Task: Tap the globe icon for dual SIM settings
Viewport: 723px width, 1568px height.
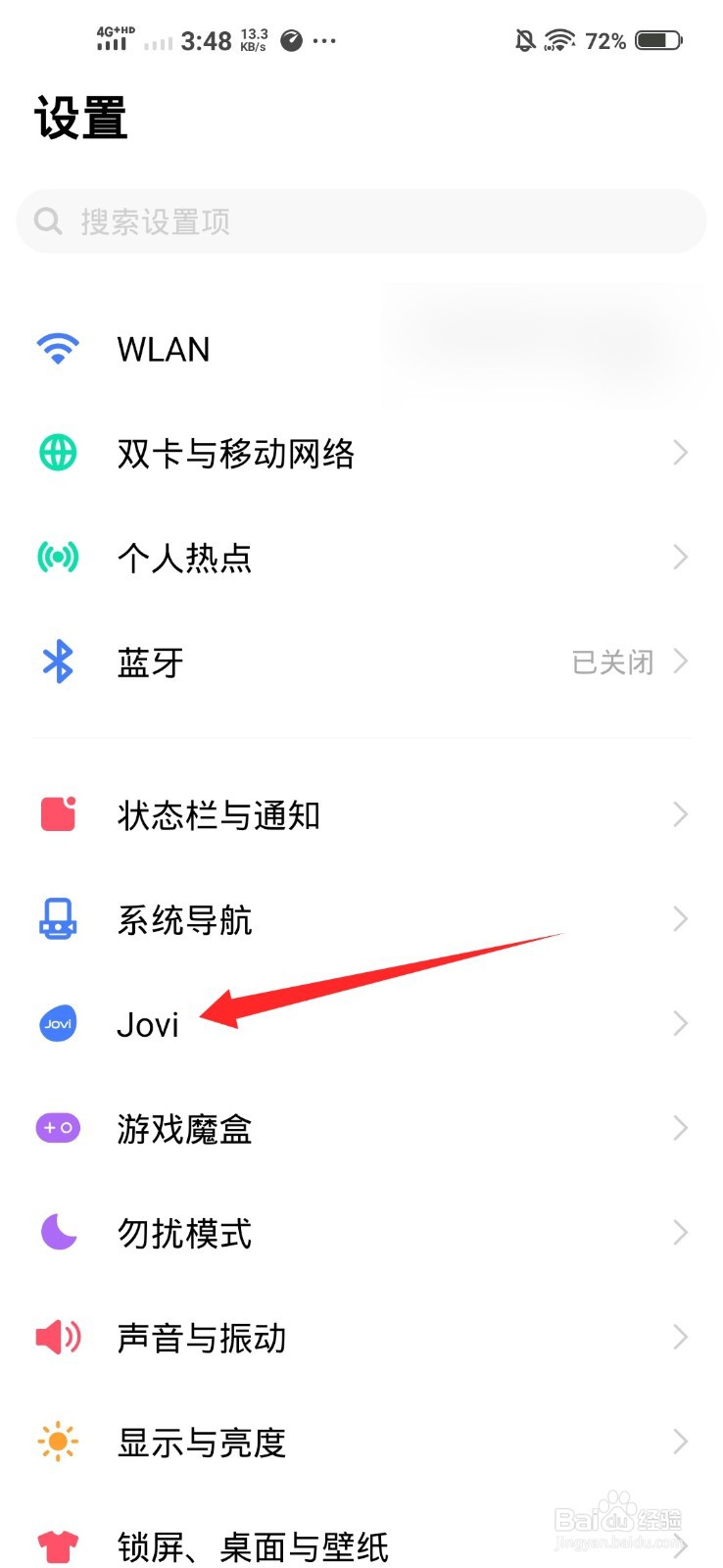Action: pyautogui.click(x=57, y=453)
